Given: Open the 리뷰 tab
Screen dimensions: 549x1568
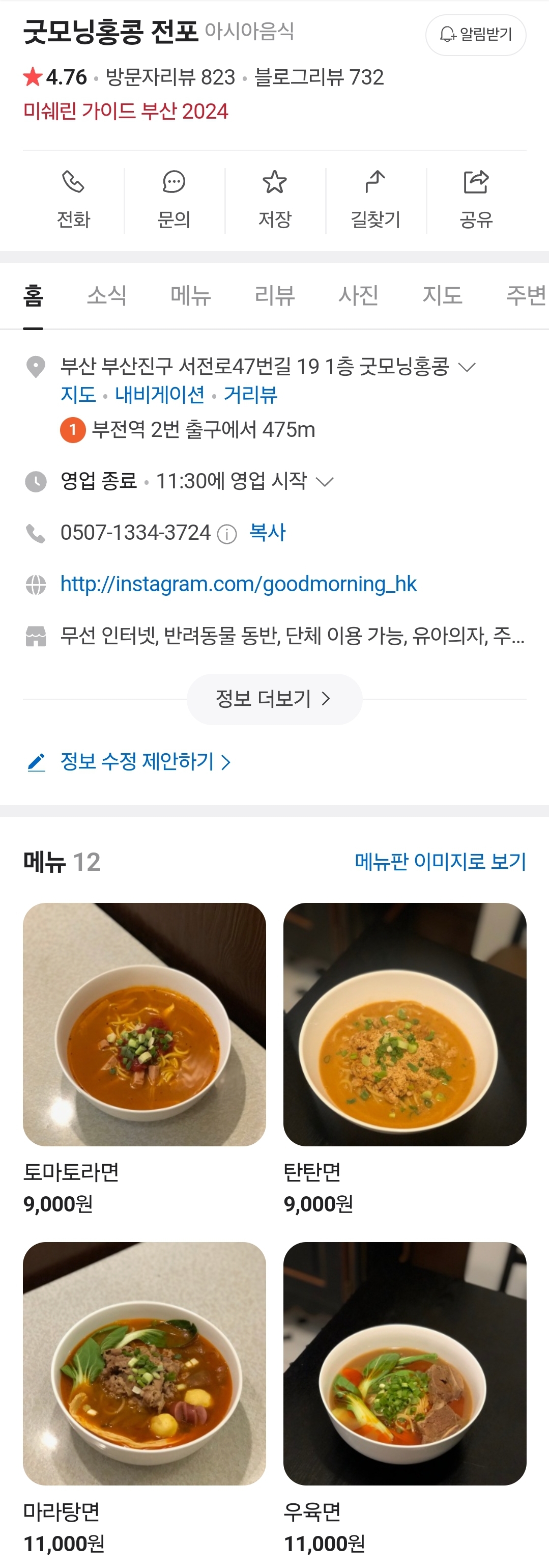Looking at the screenshot, I should [x=274, y=296].
